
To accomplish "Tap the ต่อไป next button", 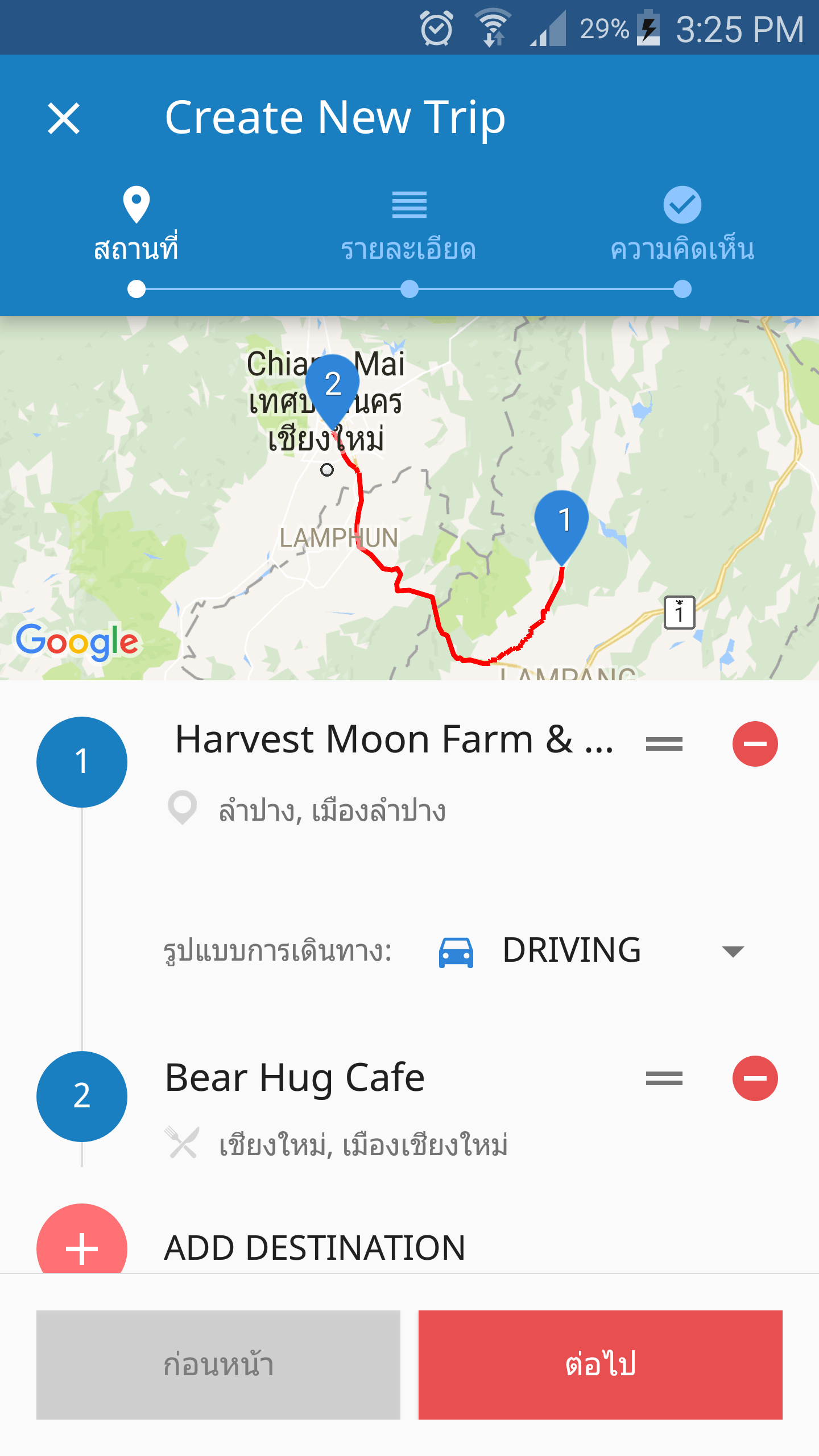I will point(600,1364).
